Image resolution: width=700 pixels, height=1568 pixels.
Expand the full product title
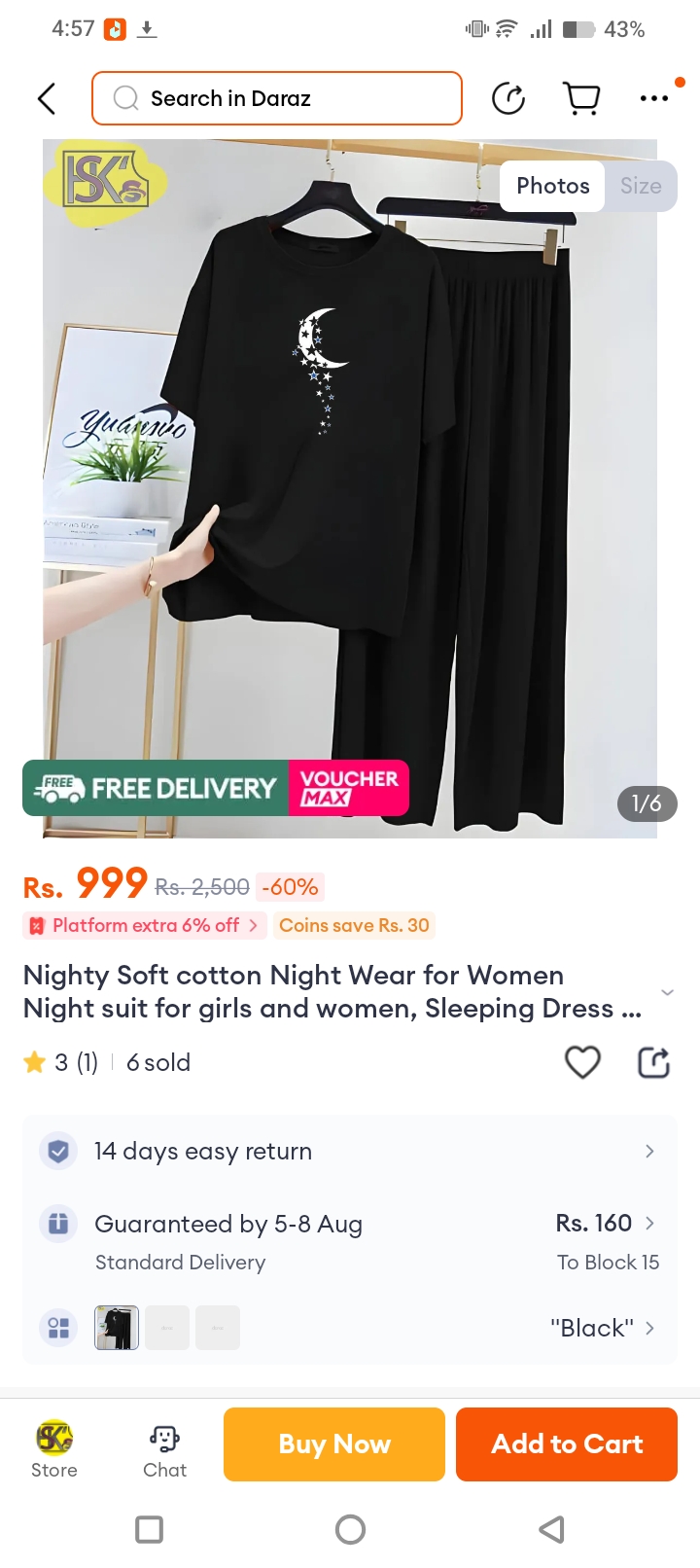[667, 992]
